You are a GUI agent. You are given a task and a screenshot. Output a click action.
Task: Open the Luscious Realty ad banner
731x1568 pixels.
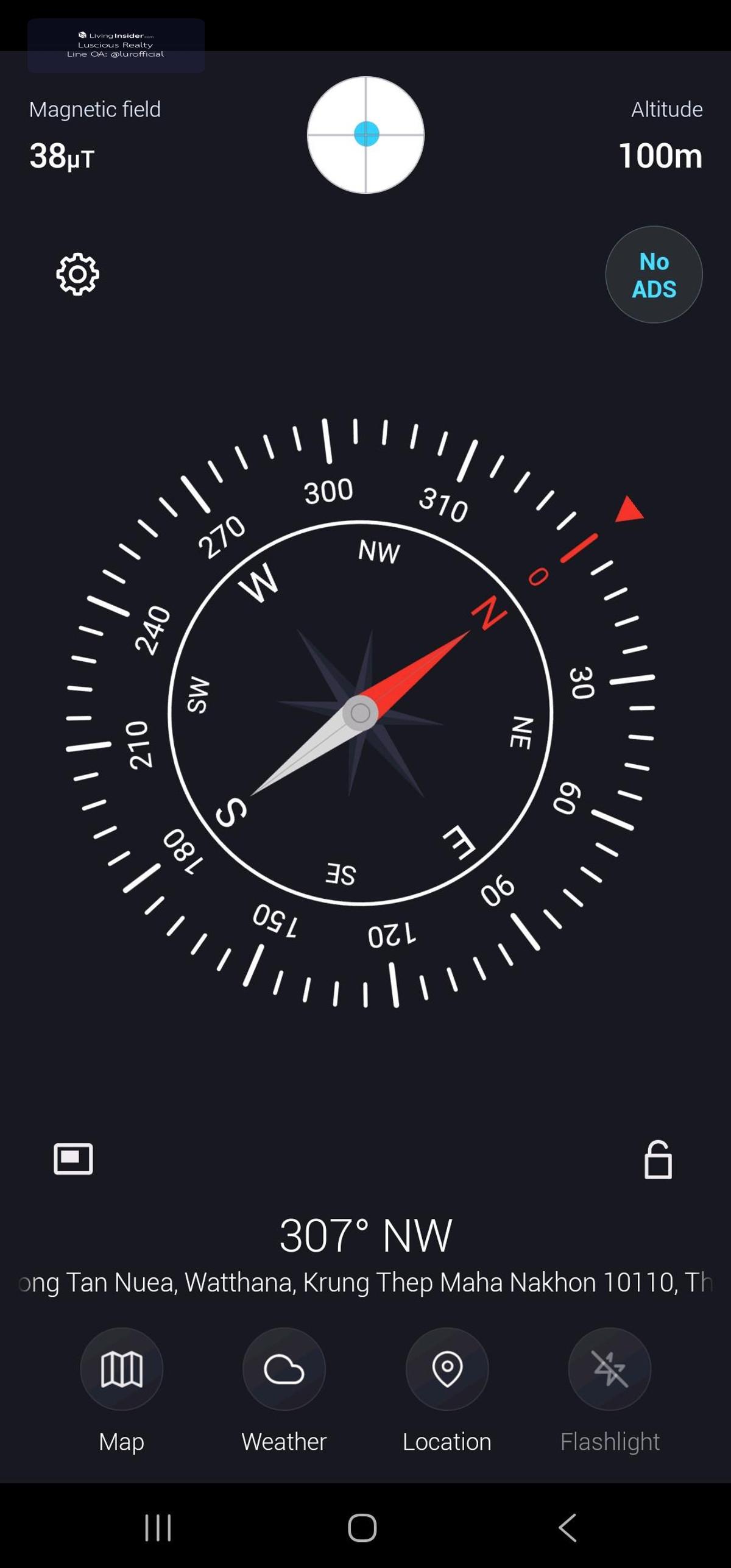click(x=116, y=46)
